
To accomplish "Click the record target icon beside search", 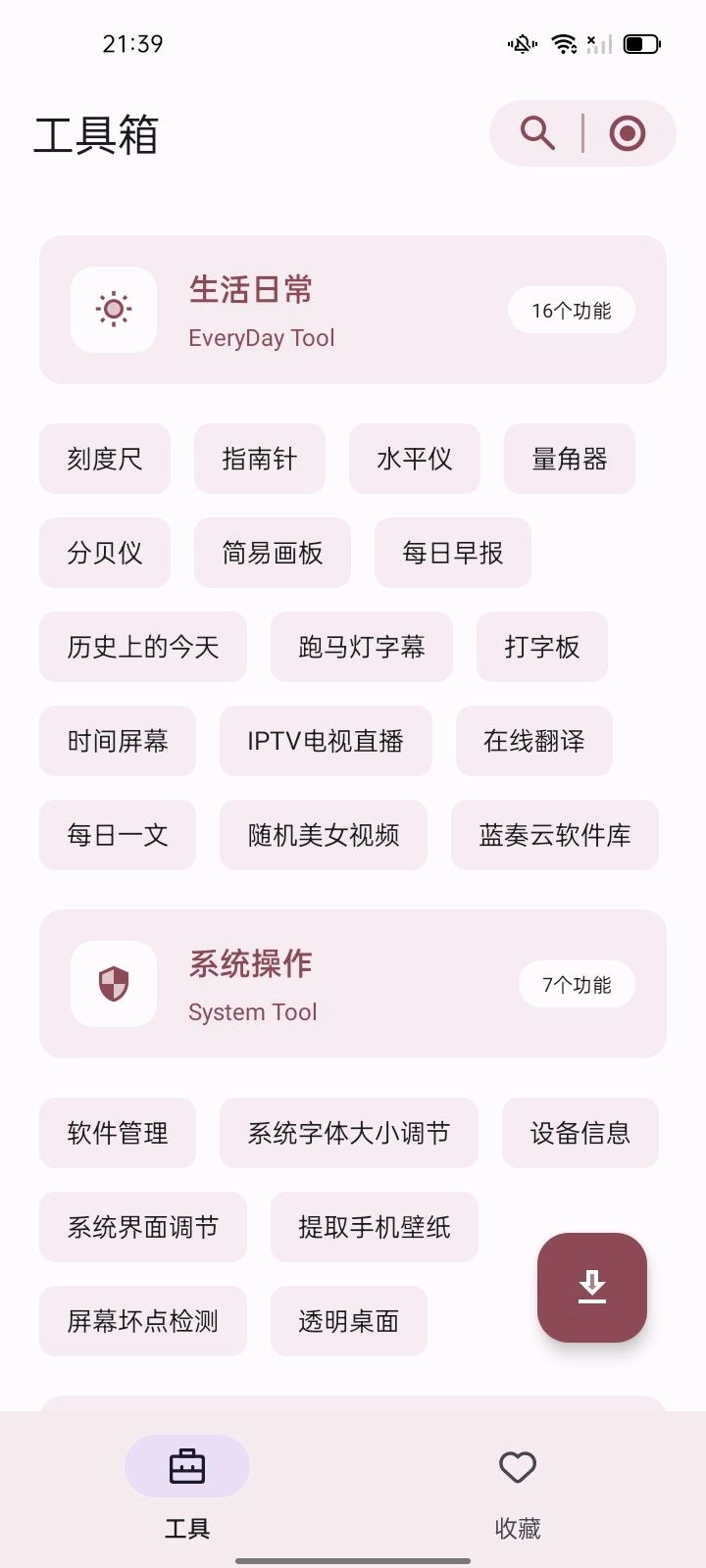I will point(628,133).
